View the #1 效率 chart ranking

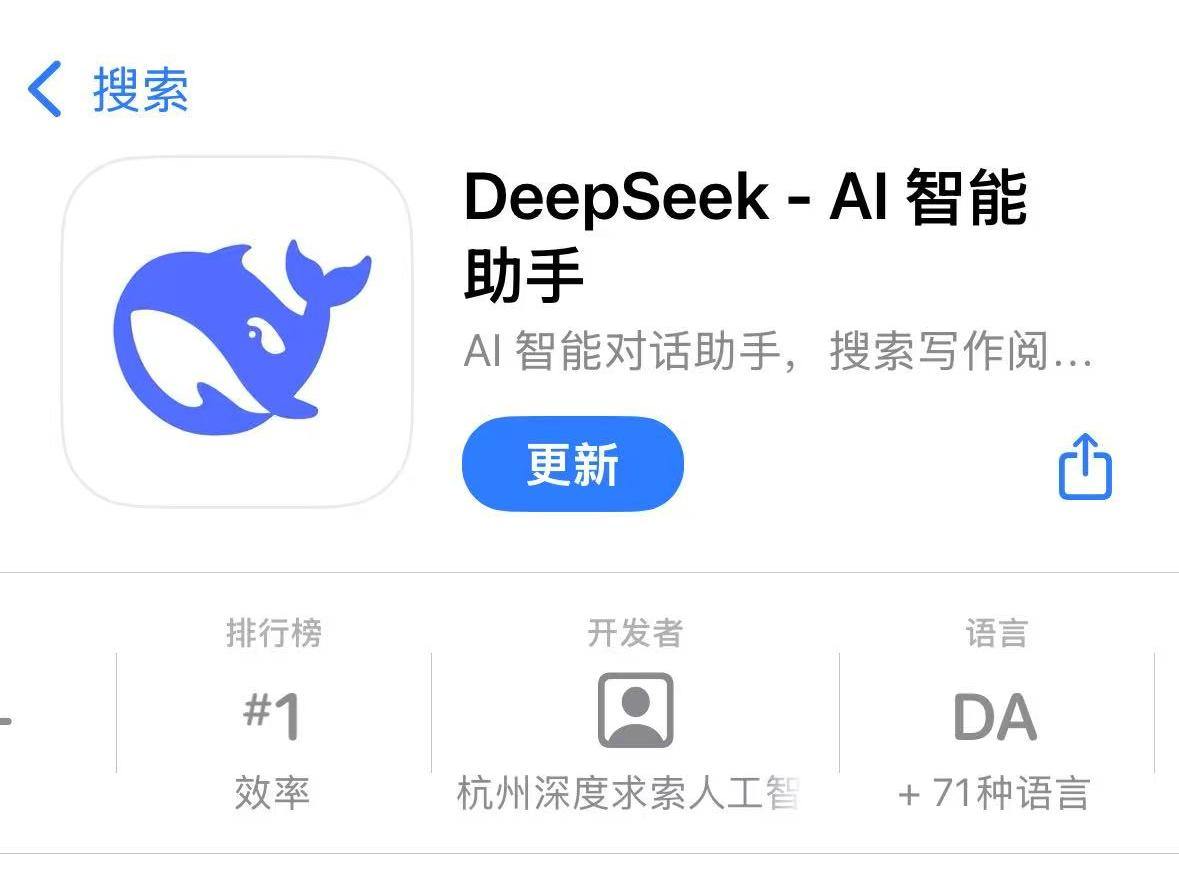point(273,715)
